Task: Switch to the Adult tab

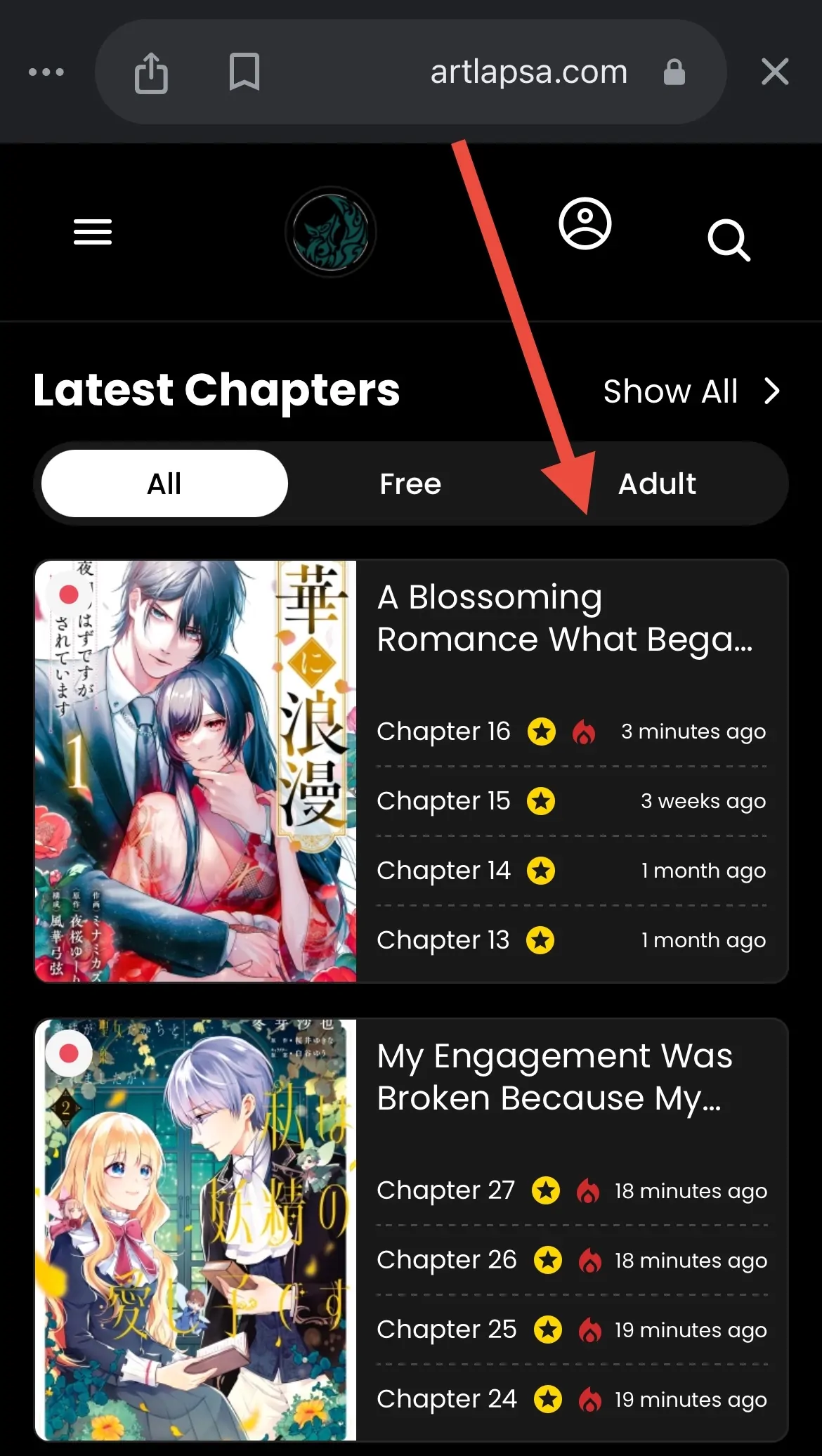Action: [x=657, y=483]
